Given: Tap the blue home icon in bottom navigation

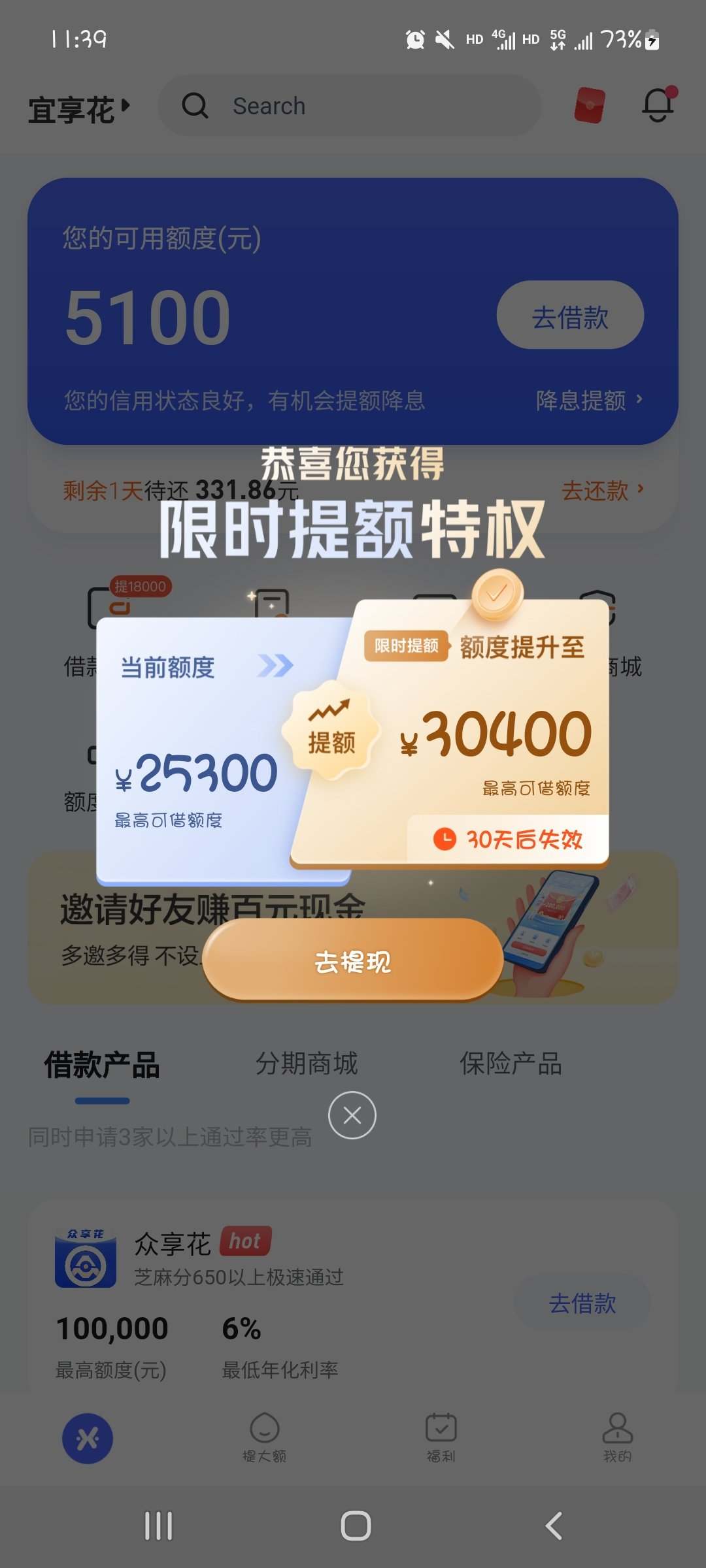Looking at the screenshot, I should pyautogui.click(x=88, y=1439).
